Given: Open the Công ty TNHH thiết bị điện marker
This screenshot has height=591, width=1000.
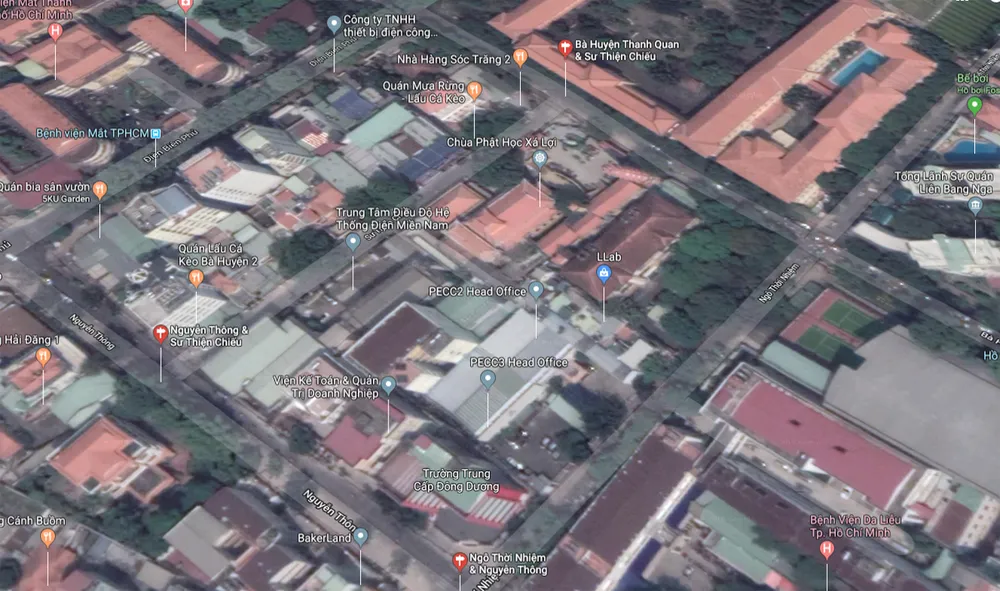Looking at the screenshot, I should click(x=333, y=22).
